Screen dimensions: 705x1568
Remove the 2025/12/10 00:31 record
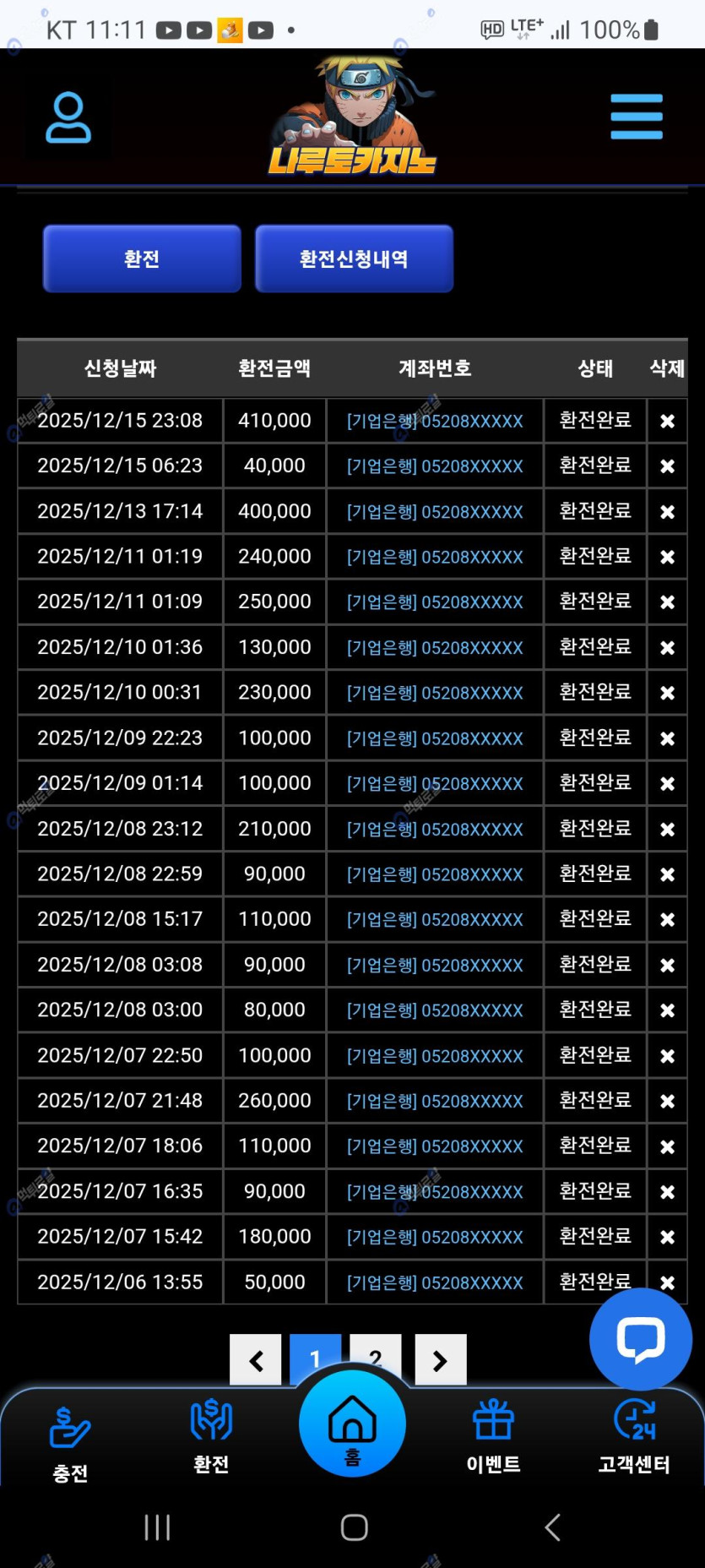(x=667, y=693)
